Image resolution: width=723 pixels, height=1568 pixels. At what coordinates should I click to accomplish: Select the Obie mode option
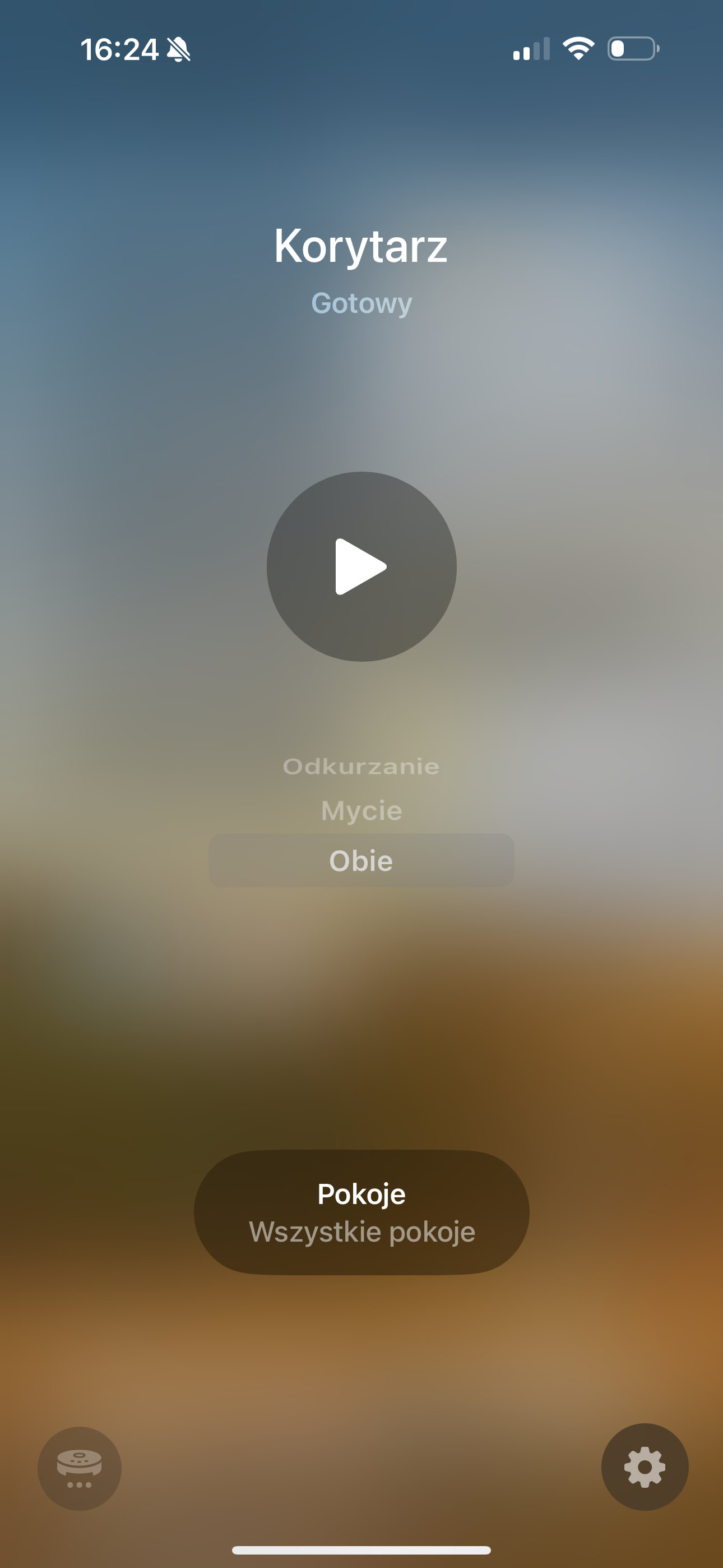[x=361, y=860]
